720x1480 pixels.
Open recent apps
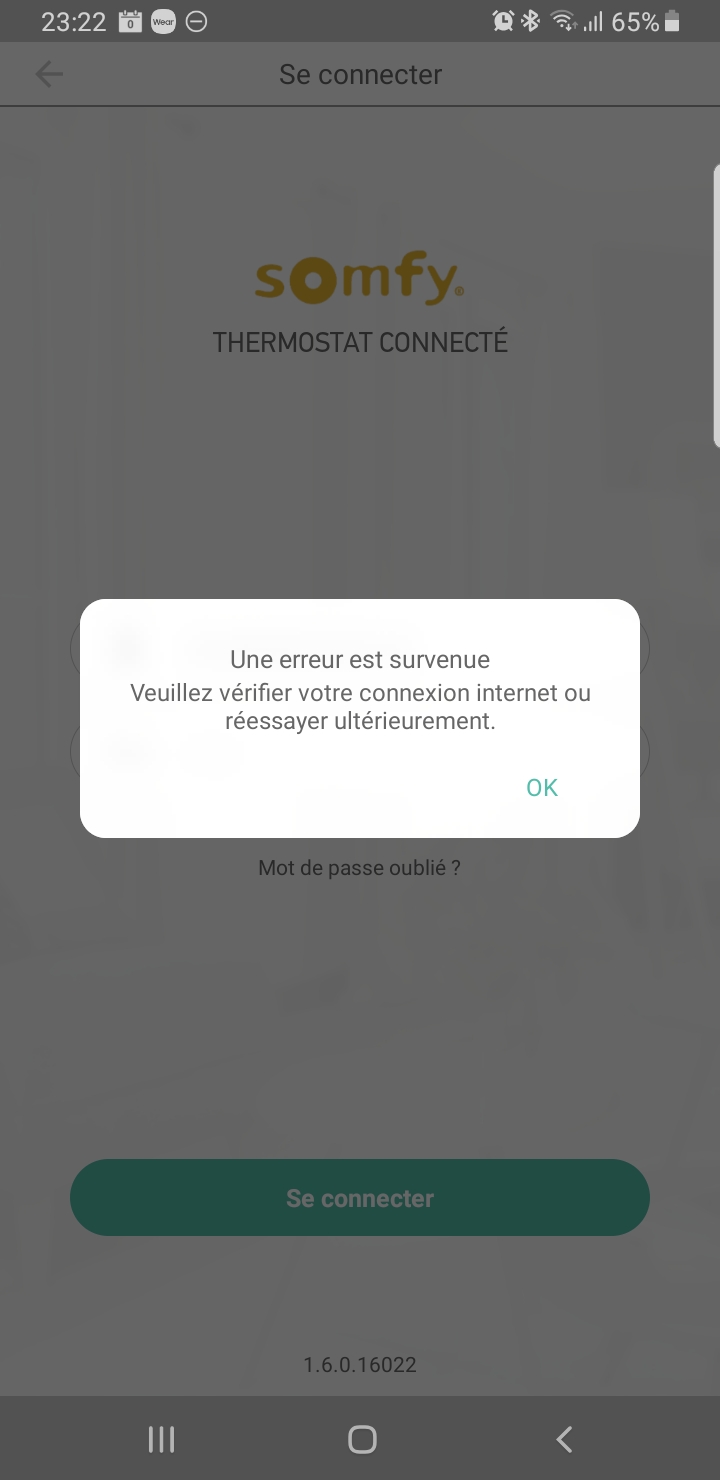pos(161,1439)
